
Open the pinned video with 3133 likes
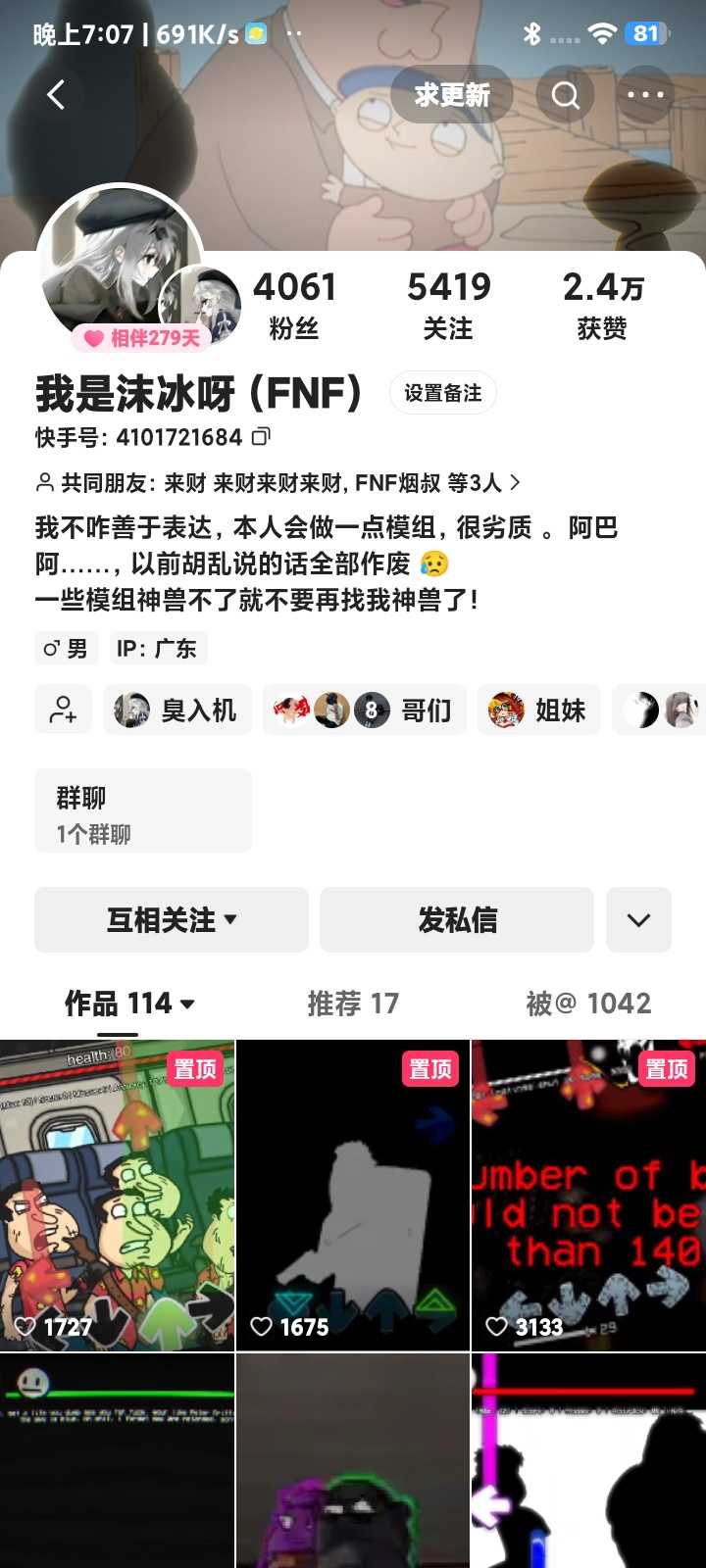pos(588,1196)
